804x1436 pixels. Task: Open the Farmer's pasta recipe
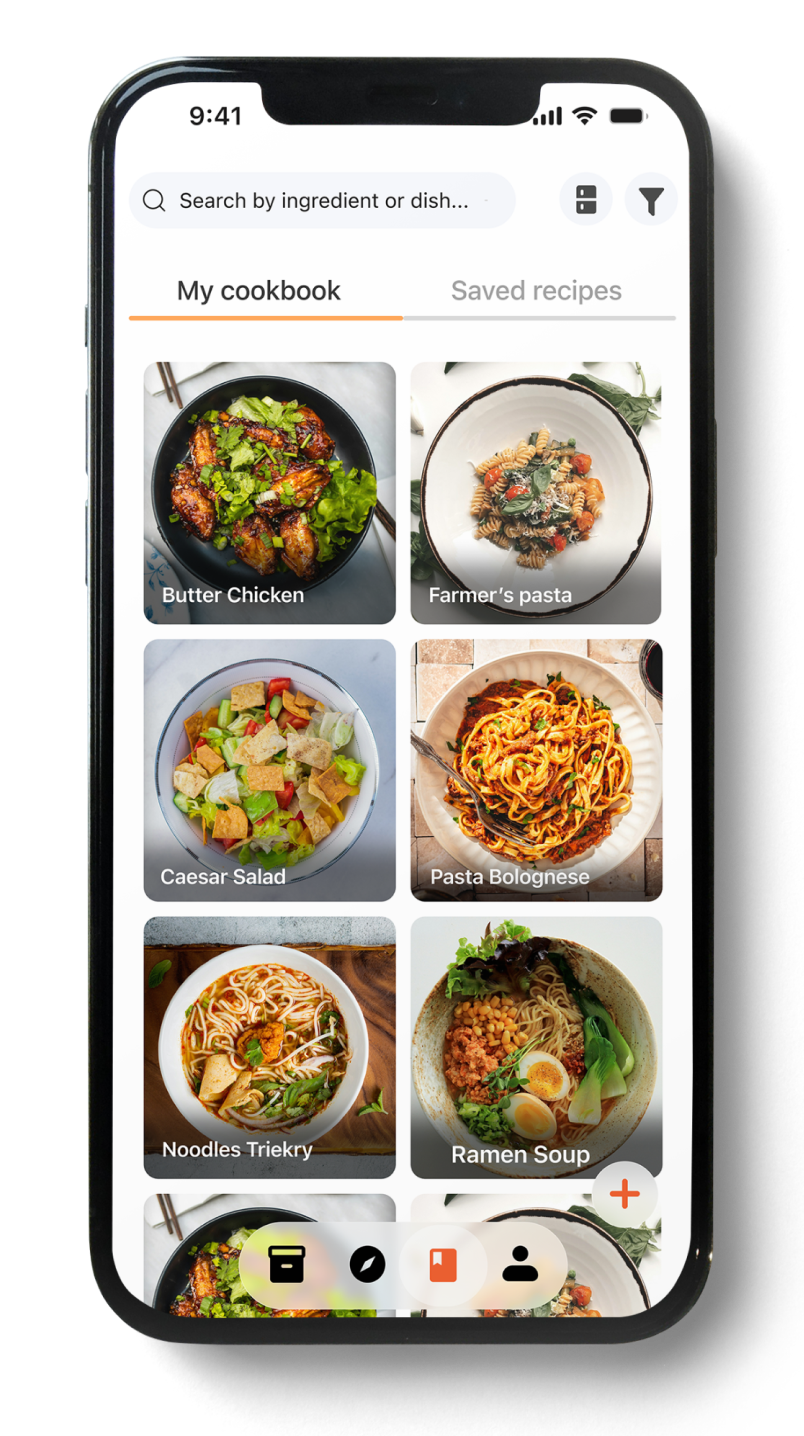pos(536,492)
